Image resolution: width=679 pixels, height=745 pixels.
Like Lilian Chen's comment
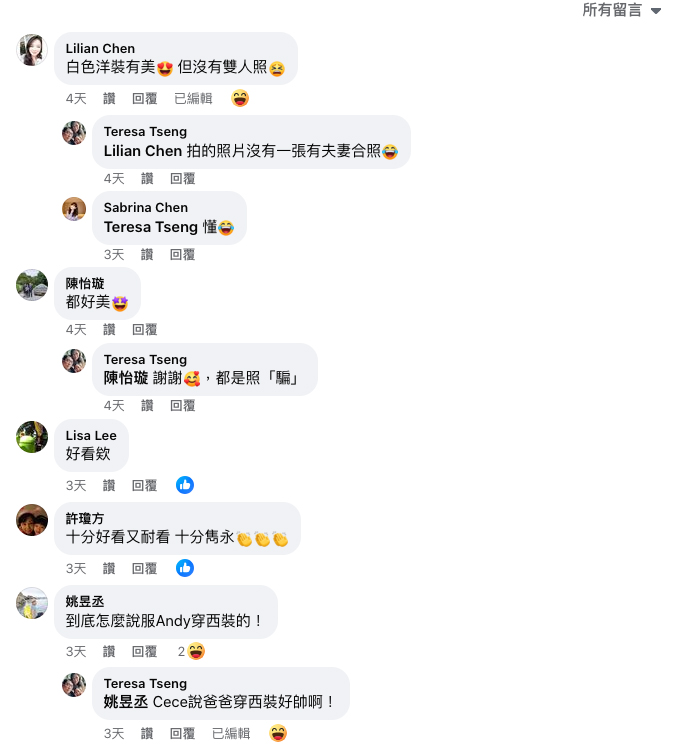pyautogui.click(x=109, y=98)
